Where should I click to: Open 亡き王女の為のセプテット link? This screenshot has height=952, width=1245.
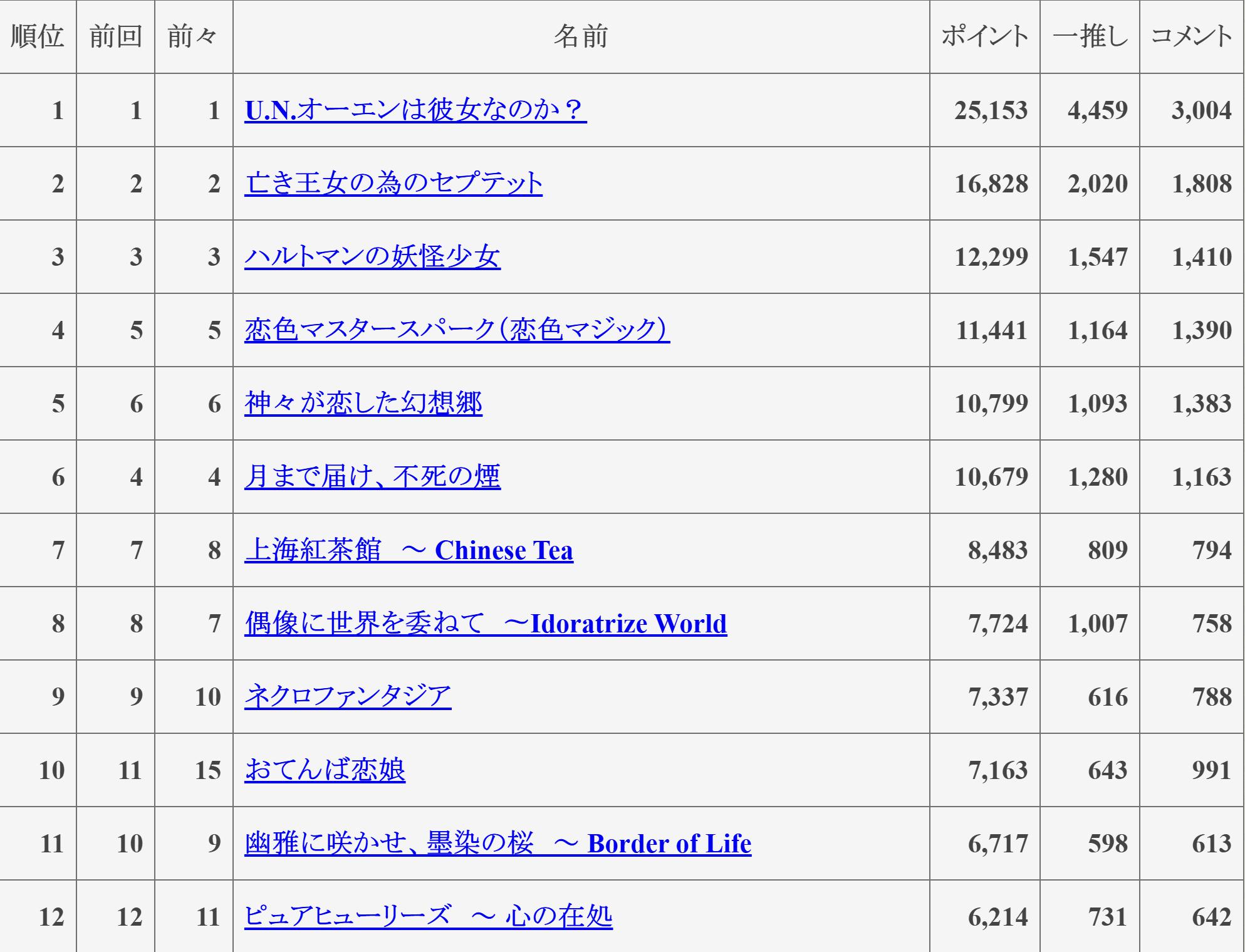[393, 184]
